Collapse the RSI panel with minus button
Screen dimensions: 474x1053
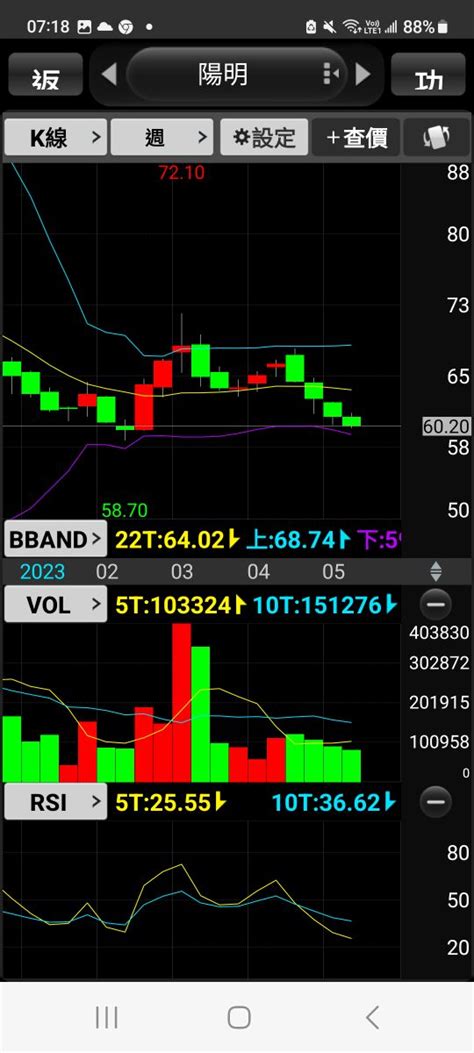click(x=436, y=802)
